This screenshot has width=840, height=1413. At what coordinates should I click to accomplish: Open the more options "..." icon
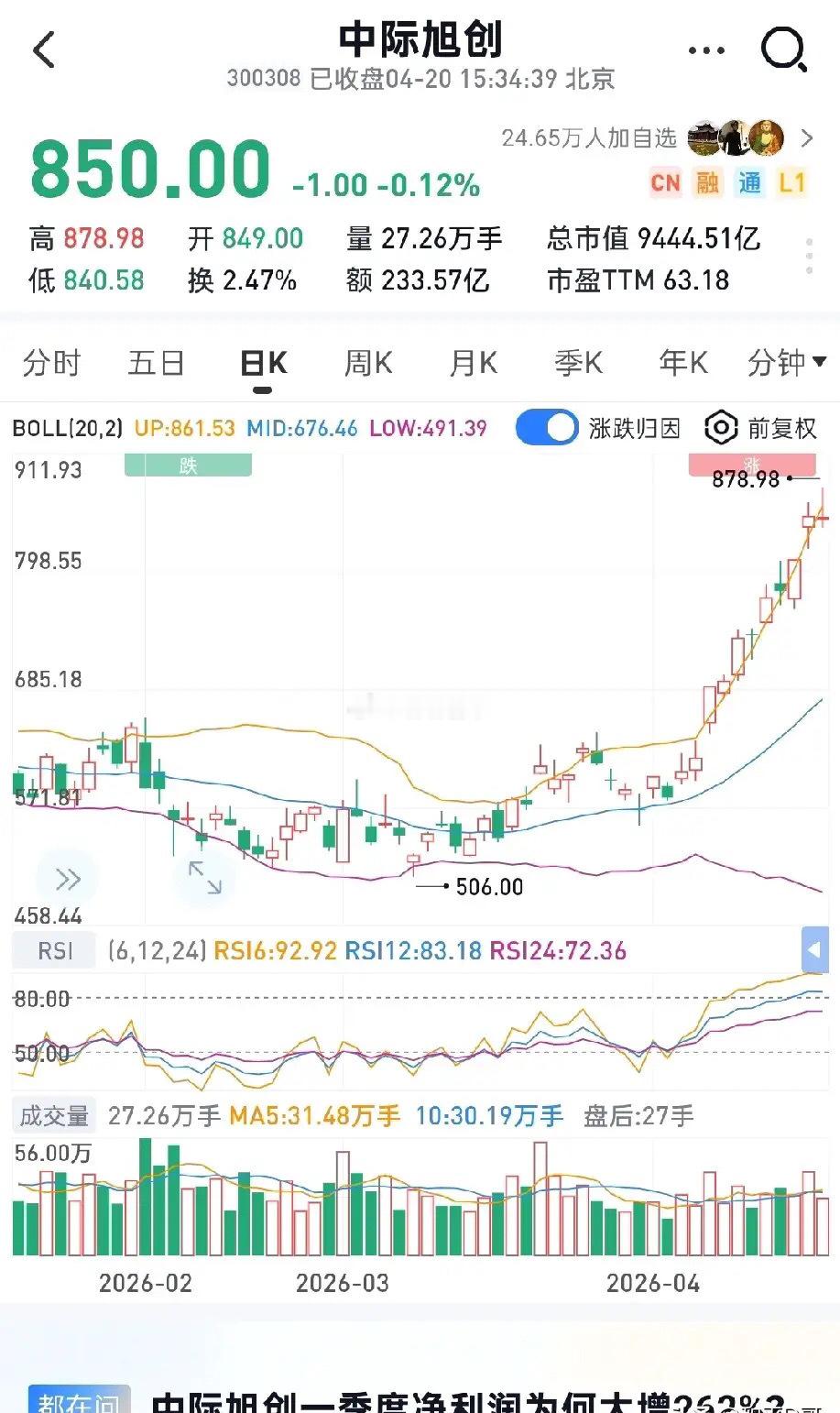point(704,50)
